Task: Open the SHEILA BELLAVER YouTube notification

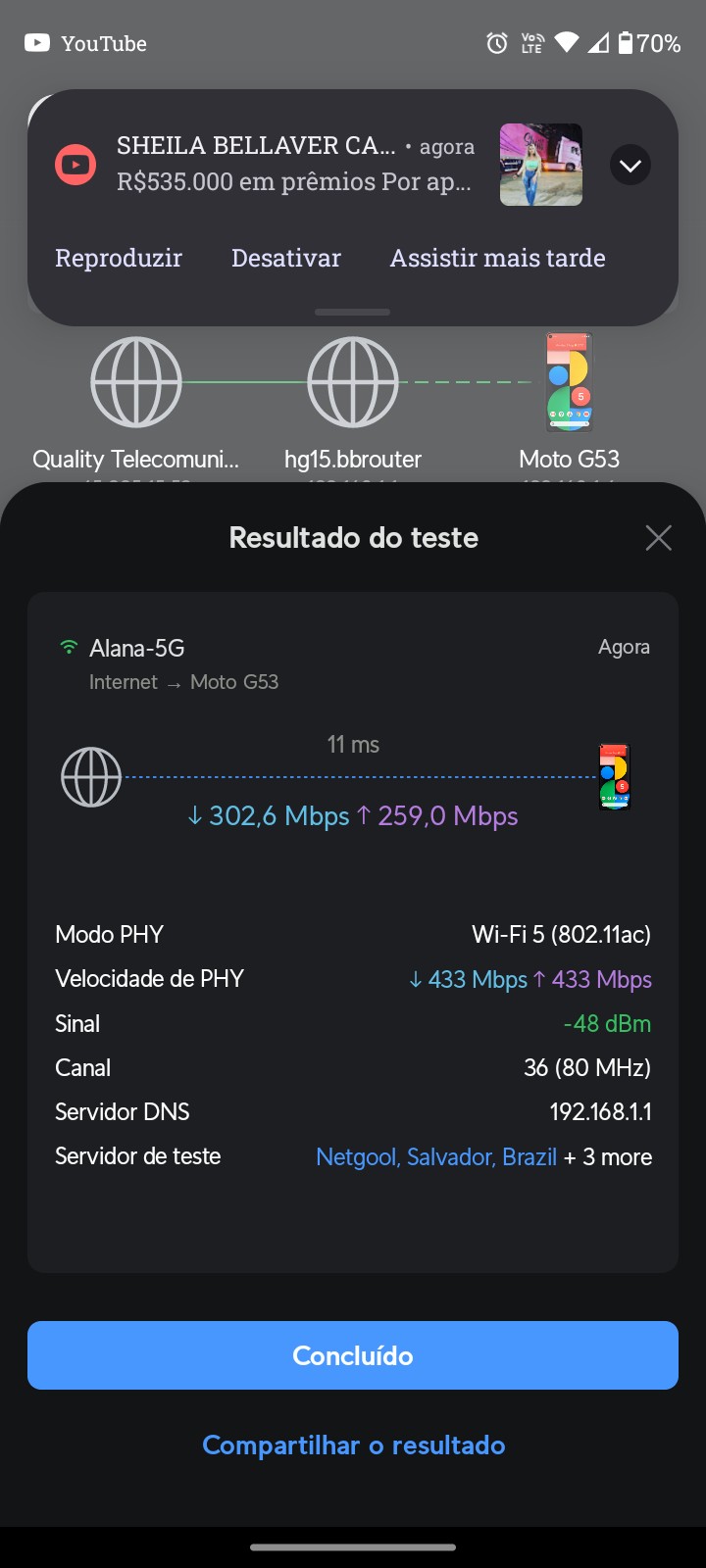Action: (x=294, y=164)
